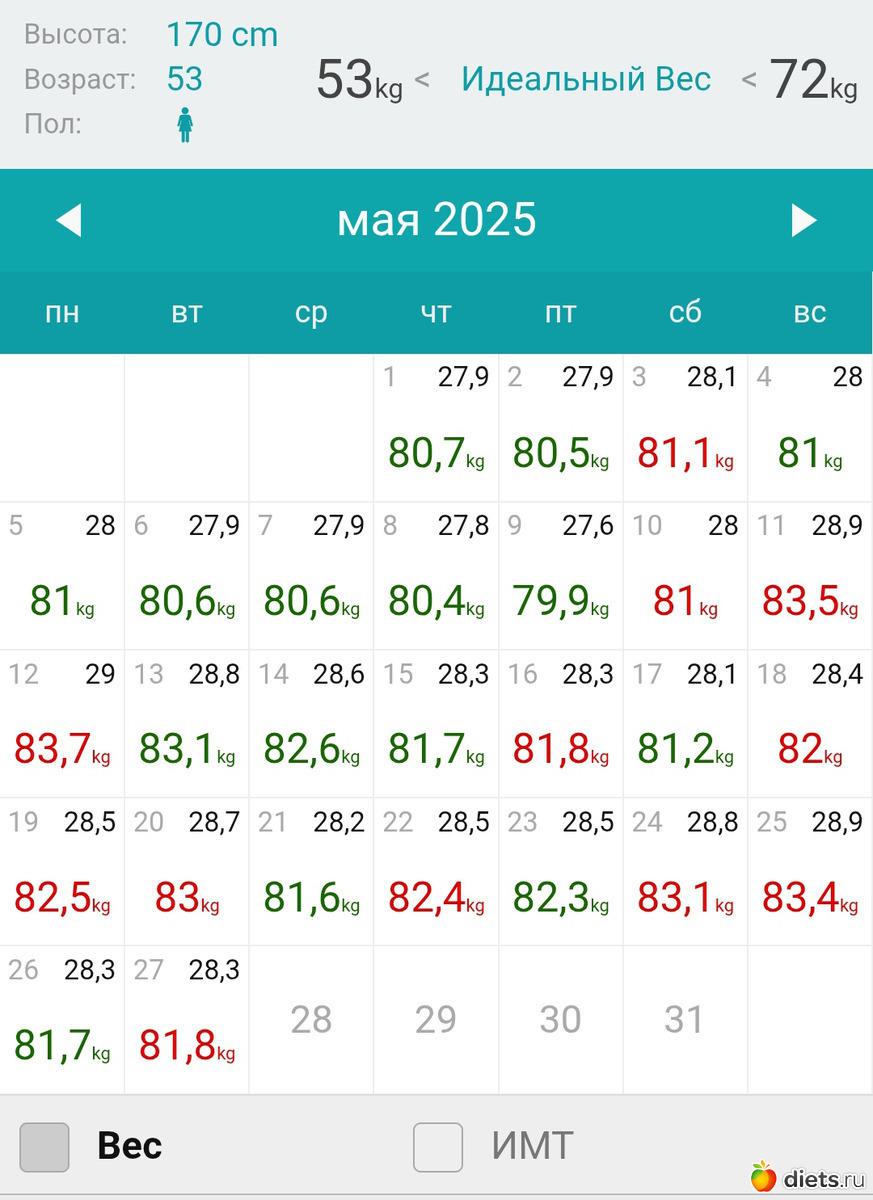This screenshot has width=873, height=1200.
Task: Open May 9 entry showing 79,9 kg
Action: pyautogui.click(x=560, y=578)
